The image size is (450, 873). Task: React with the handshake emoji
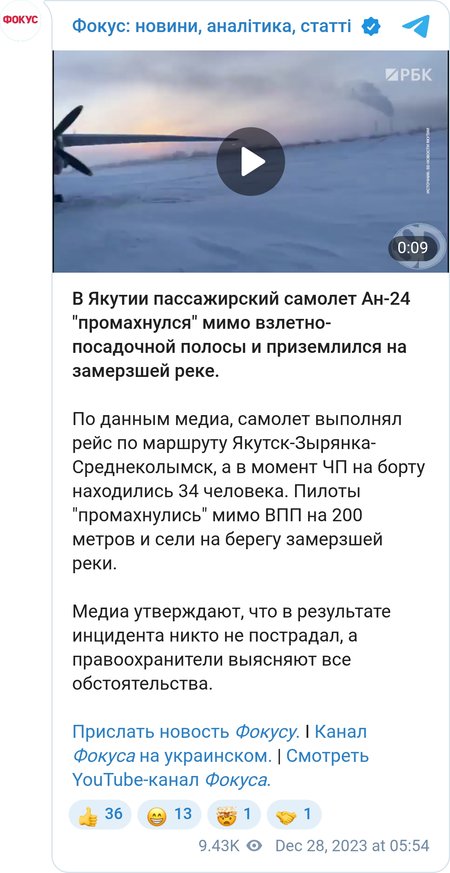pyautogui.click(x=295, y=815)
